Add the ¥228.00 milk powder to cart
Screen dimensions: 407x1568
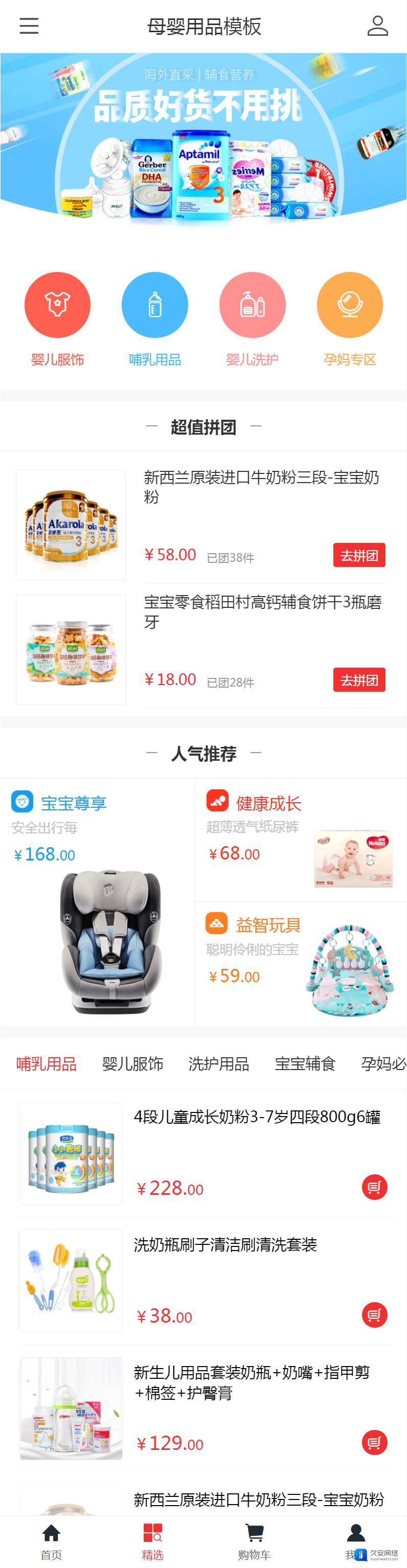click(374, 1187)
